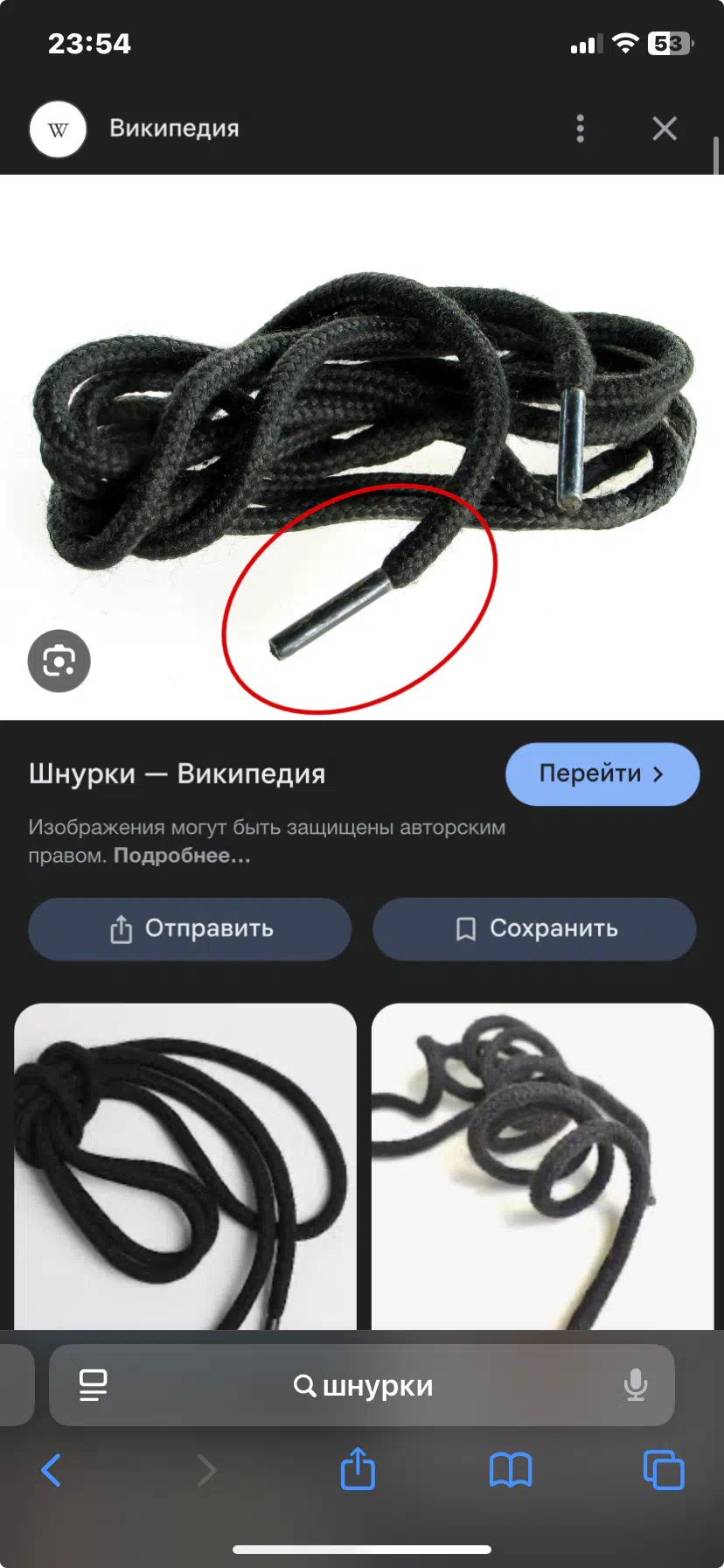Search this image with Google Lens
Screen dimensions: 724x1568
click(59, 661)
